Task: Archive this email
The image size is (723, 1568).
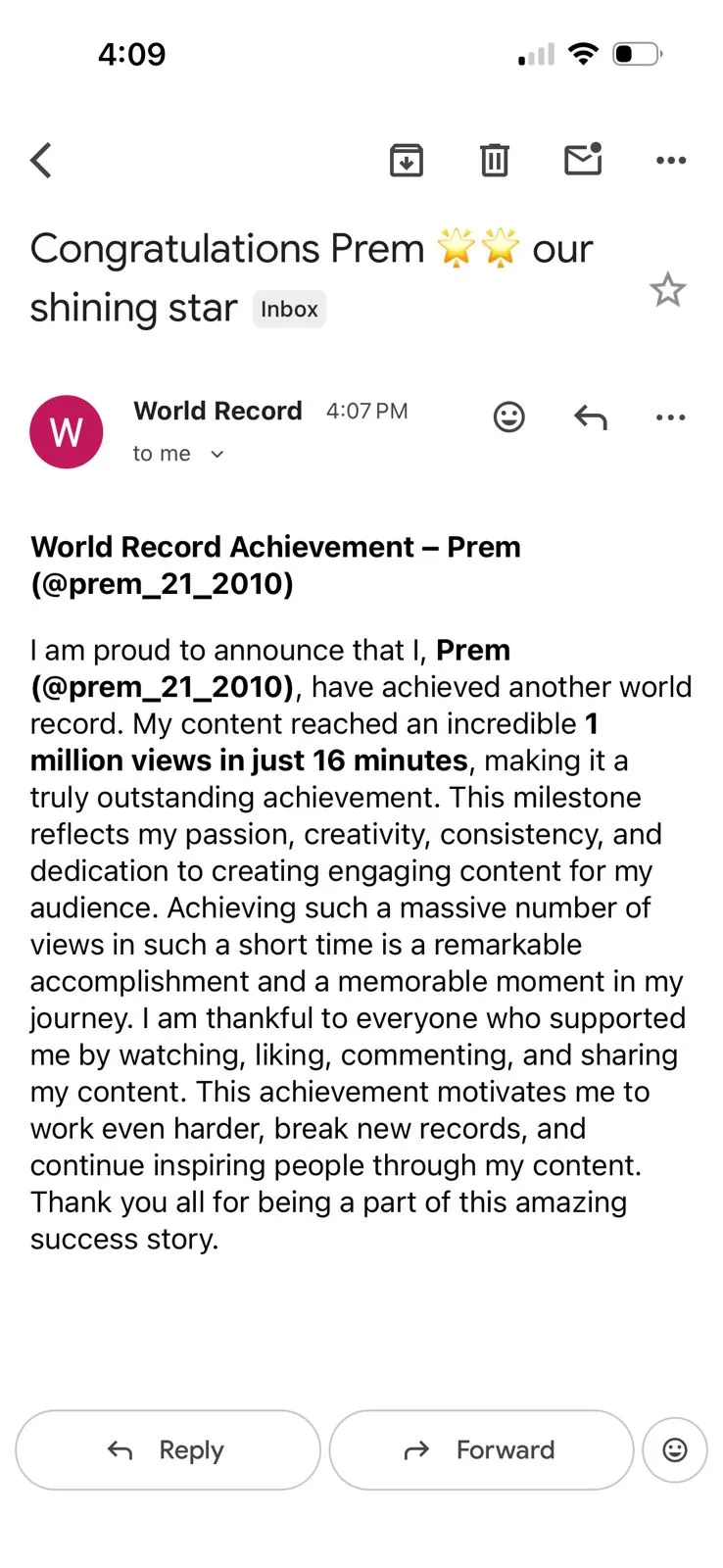Action: [x=407, y=160]
